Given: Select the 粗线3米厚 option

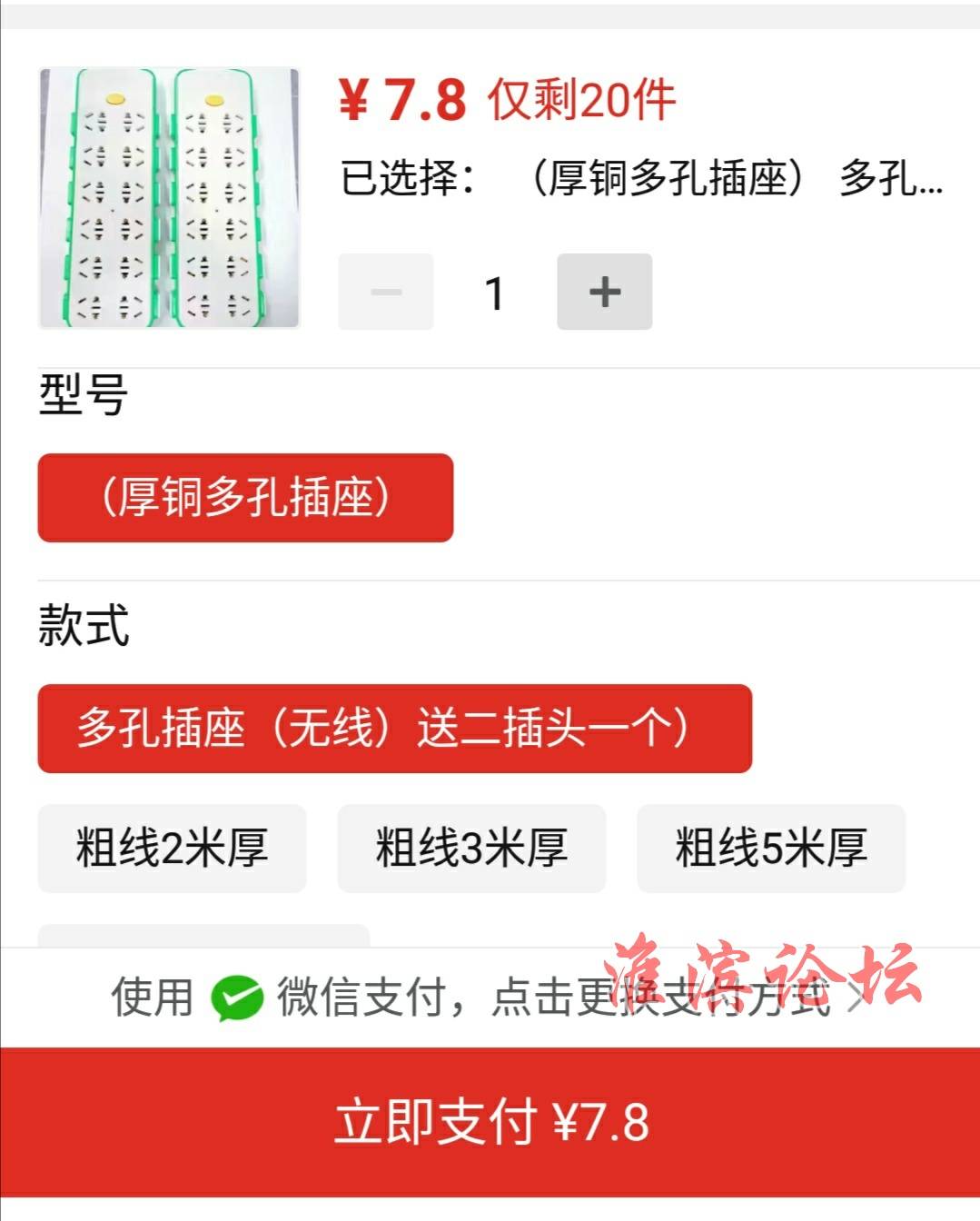Looking at the screenshot, I should [x=471, y=849].
